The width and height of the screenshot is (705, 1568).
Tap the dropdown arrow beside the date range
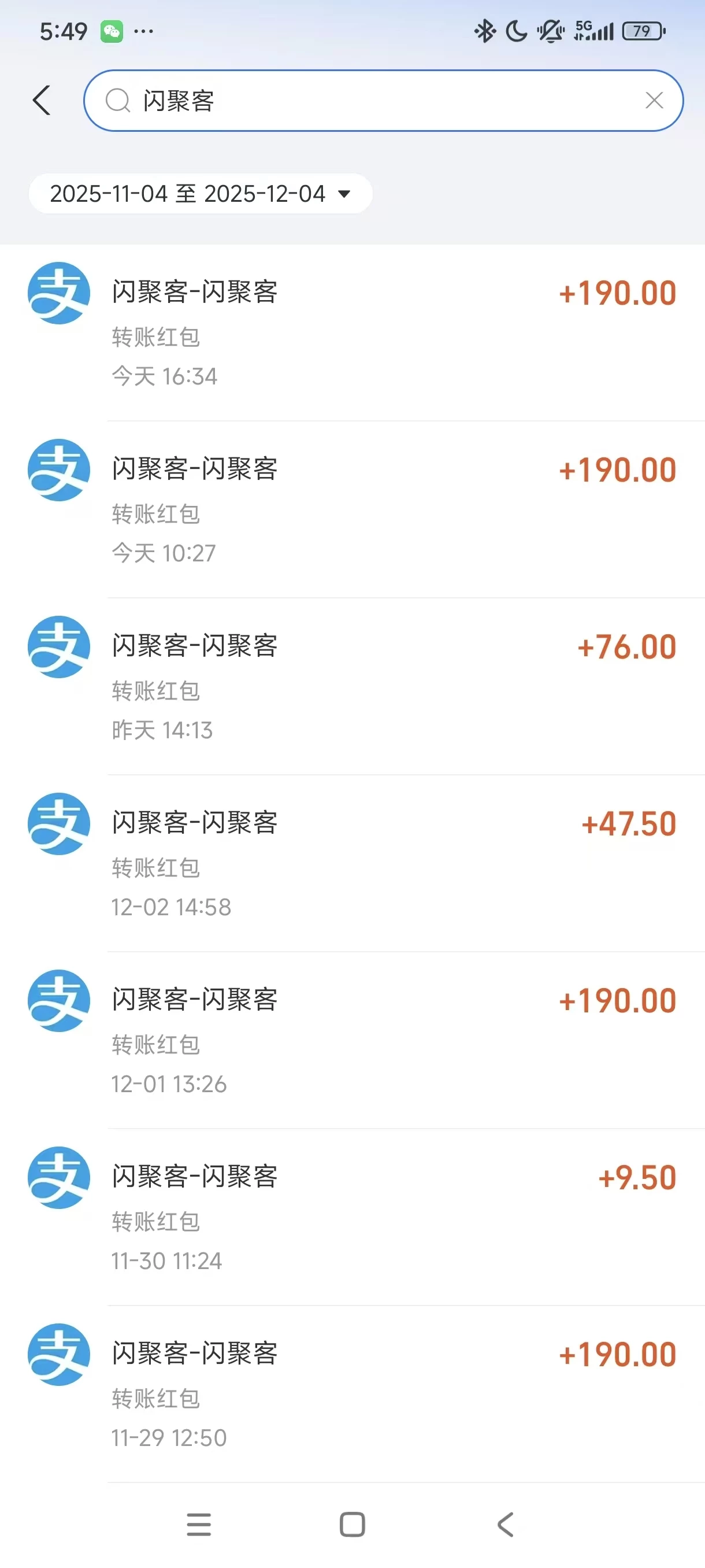tap(344, 194)
